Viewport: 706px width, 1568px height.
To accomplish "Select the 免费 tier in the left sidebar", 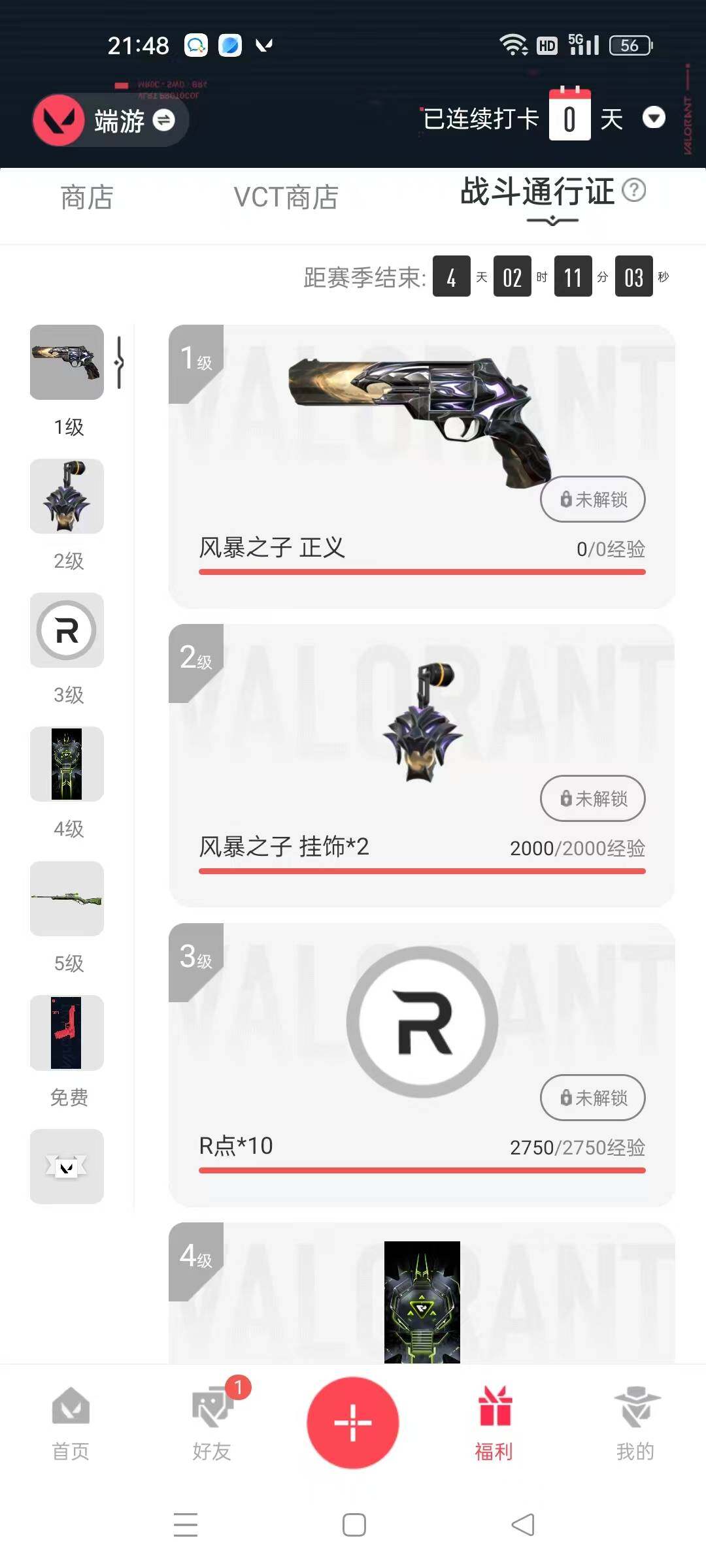I will click(66, 1034).
